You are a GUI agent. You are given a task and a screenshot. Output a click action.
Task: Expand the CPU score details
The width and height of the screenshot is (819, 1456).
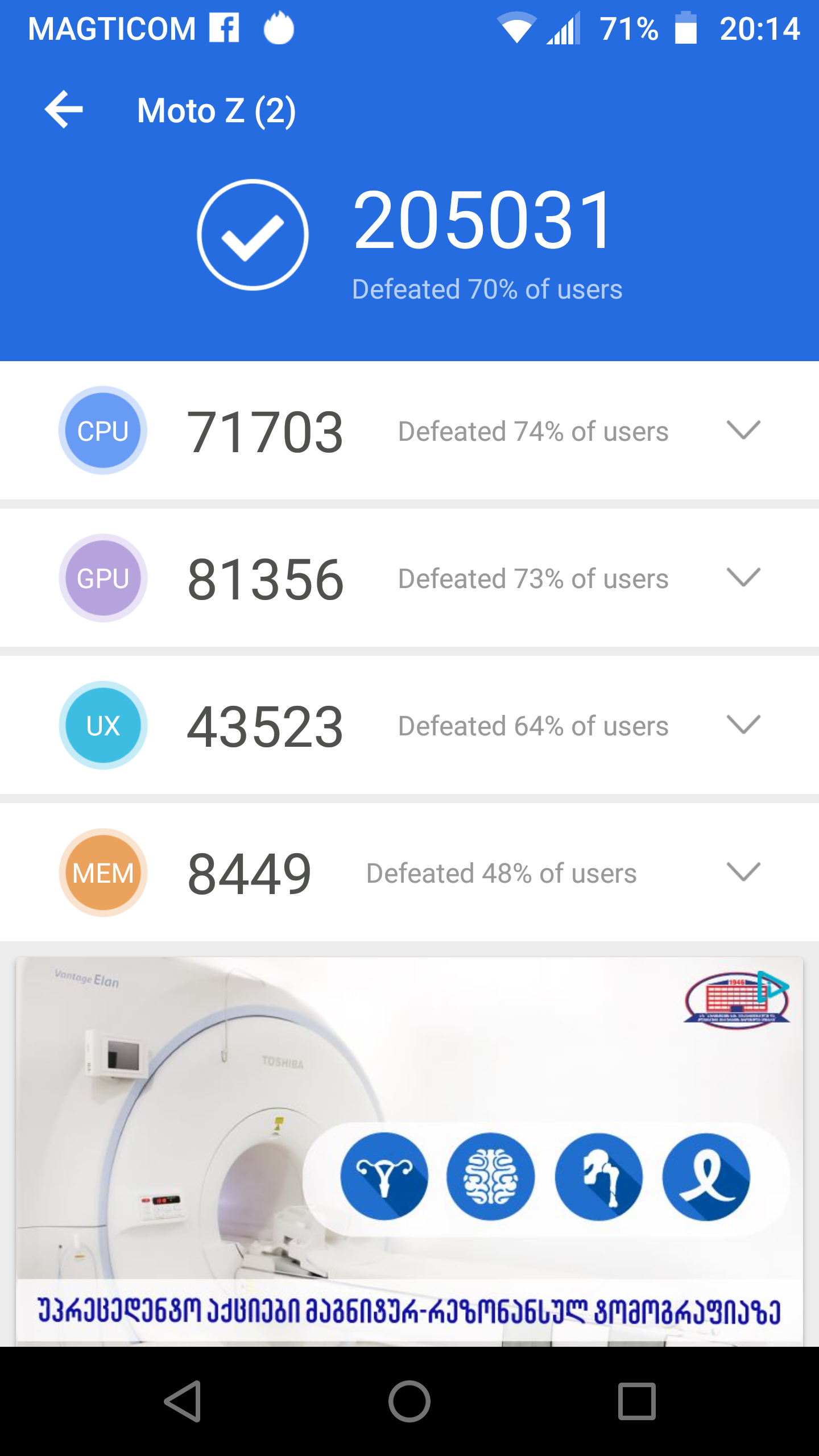point(743,431)
